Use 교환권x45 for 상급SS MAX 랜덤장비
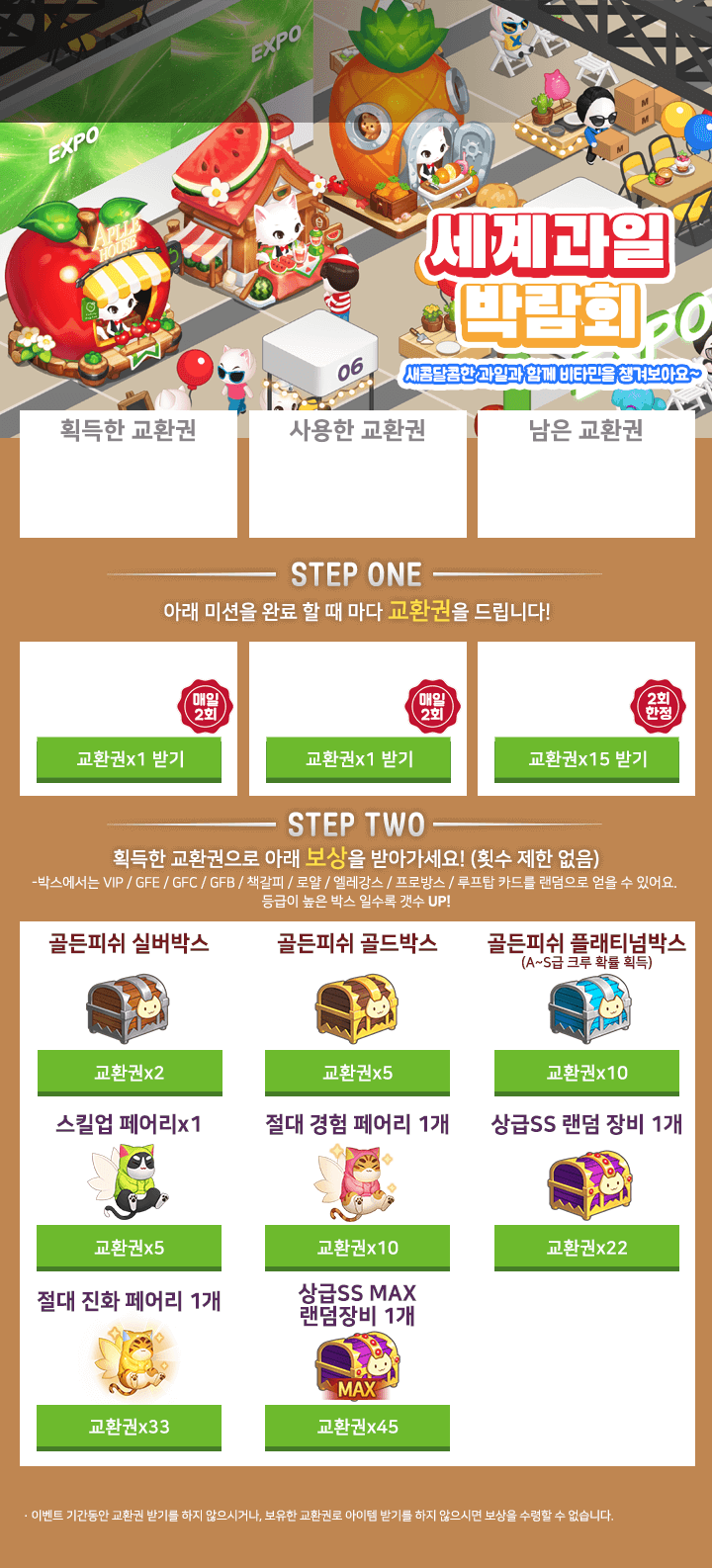 (x=357, y=1427)
